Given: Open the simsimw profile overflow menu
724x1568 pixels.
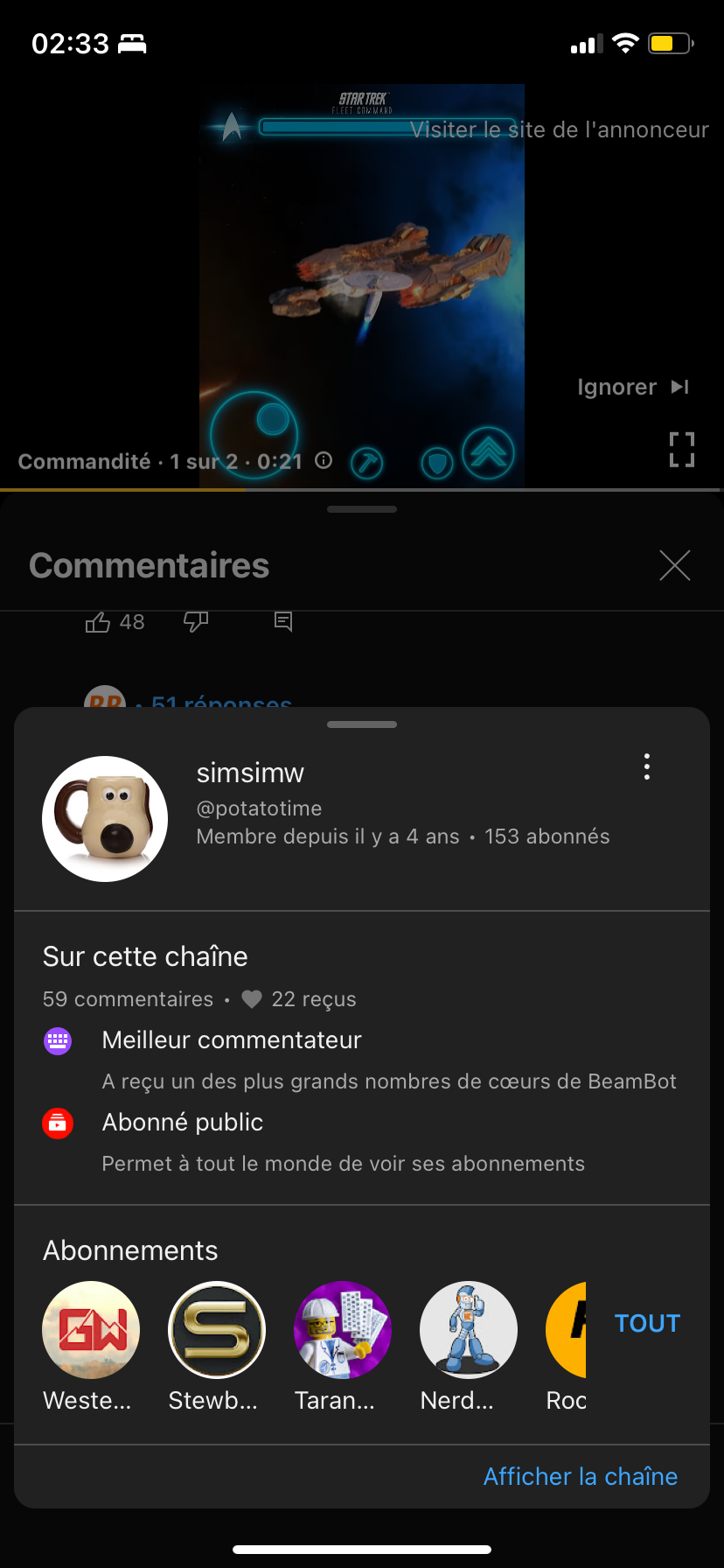Looking at the screenshot, I should pos(646,766).
